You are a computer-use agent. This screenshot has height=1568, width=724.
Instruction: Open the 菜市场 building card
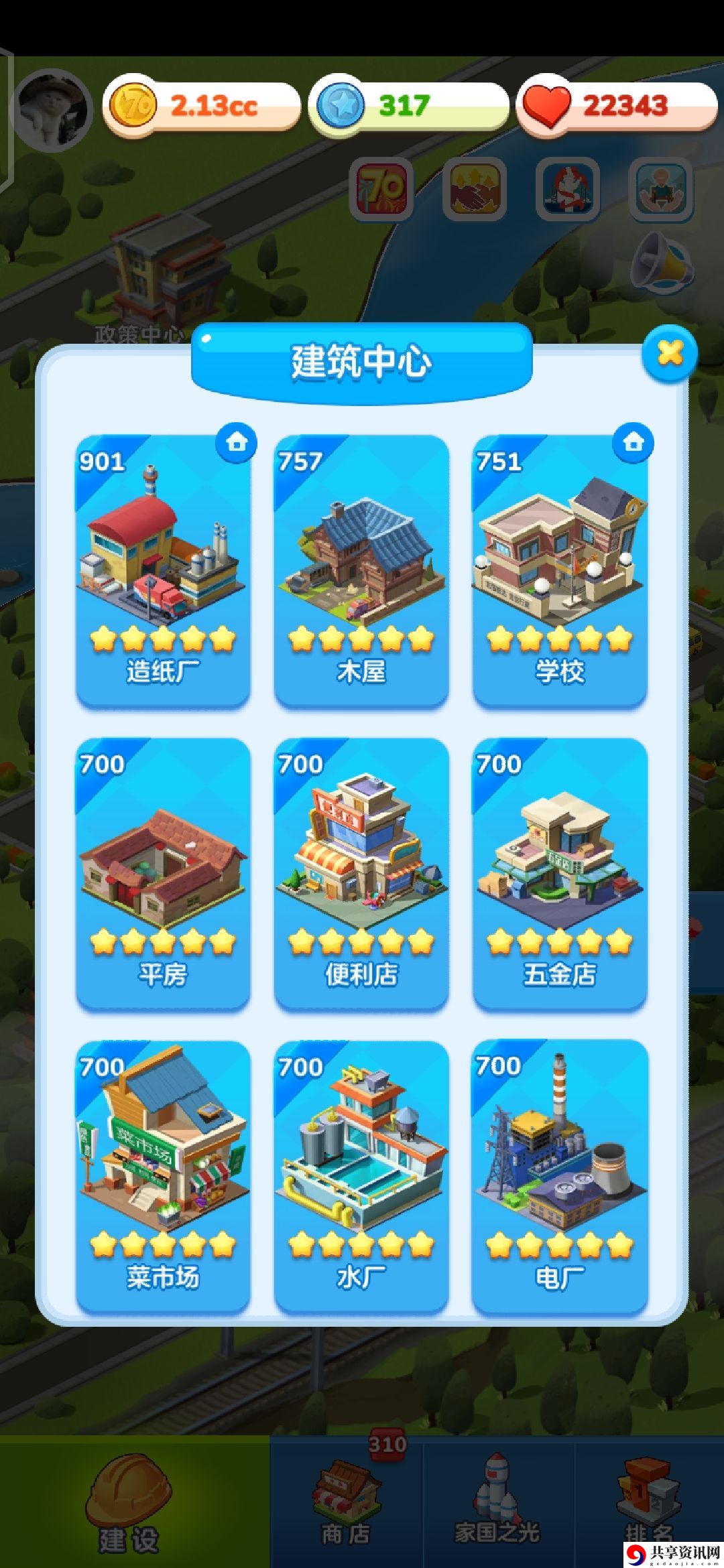tap(163, 1175)
